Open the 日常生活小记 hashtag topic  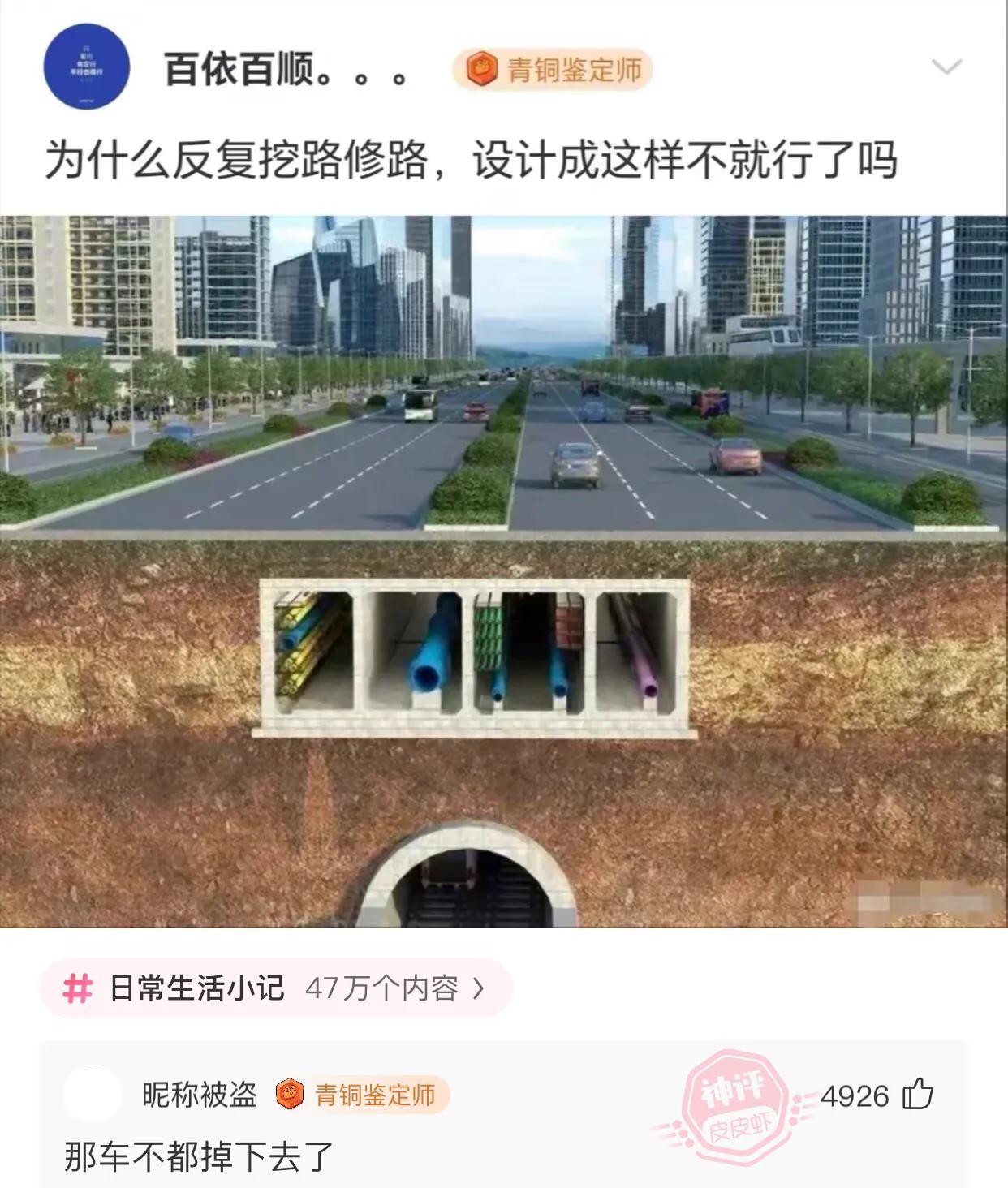pos(276,988)
